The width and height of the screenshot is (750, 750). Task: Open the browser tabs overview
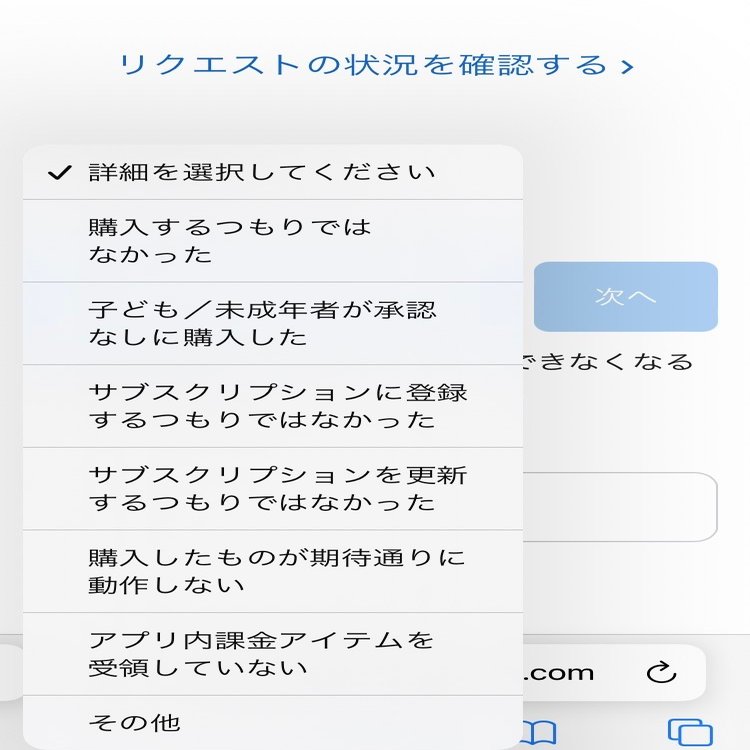point(689,733)
